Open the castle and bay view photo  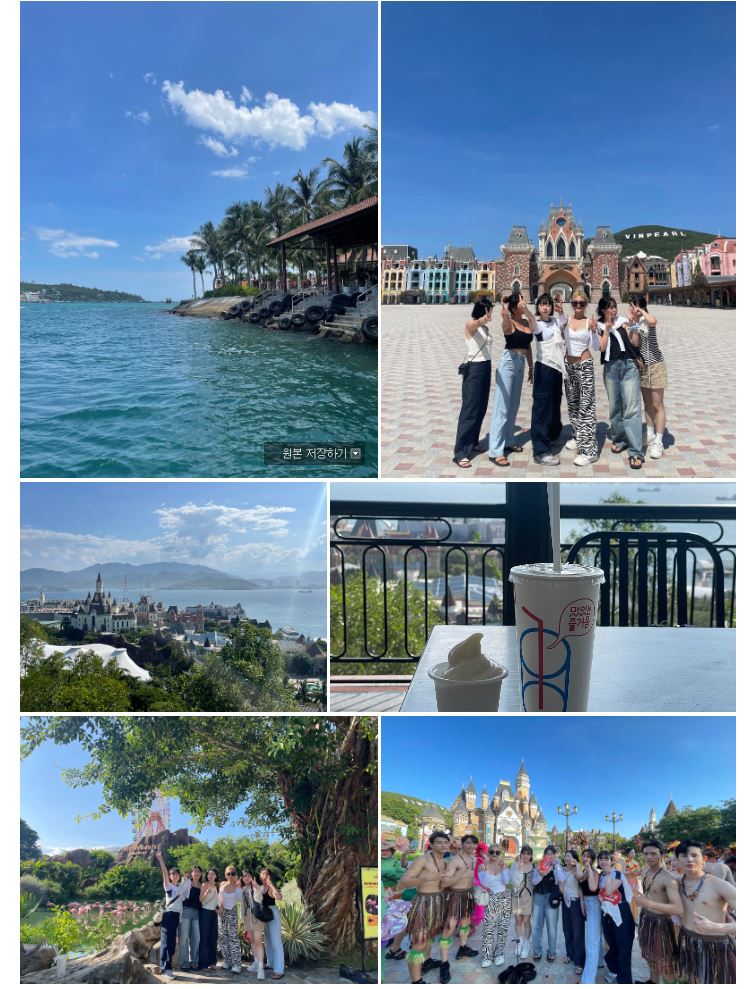(173, 597)
